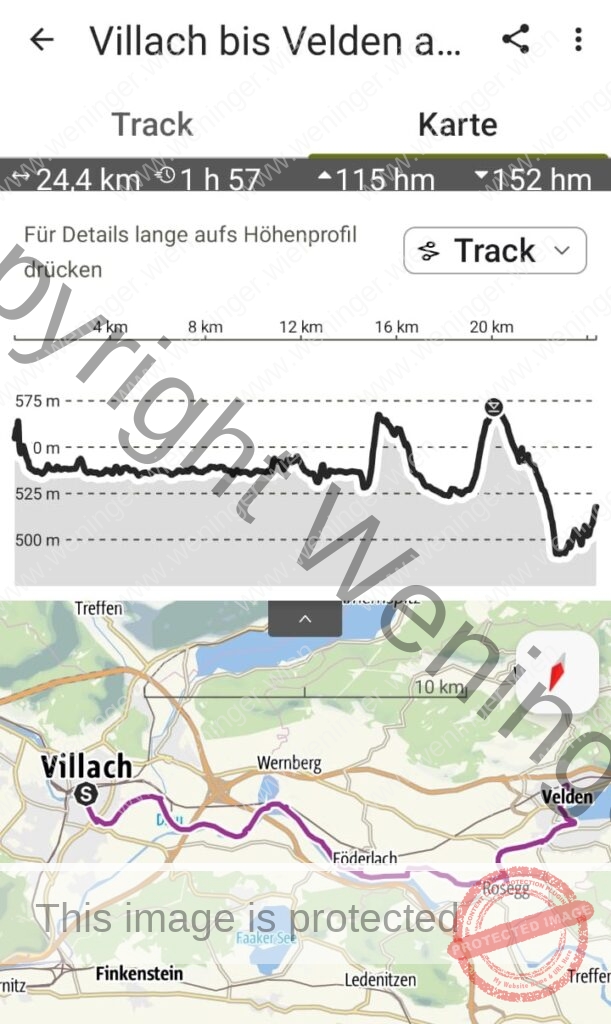Tap the S start marker at Villach

pyautogui.click(x=86, y=794)
